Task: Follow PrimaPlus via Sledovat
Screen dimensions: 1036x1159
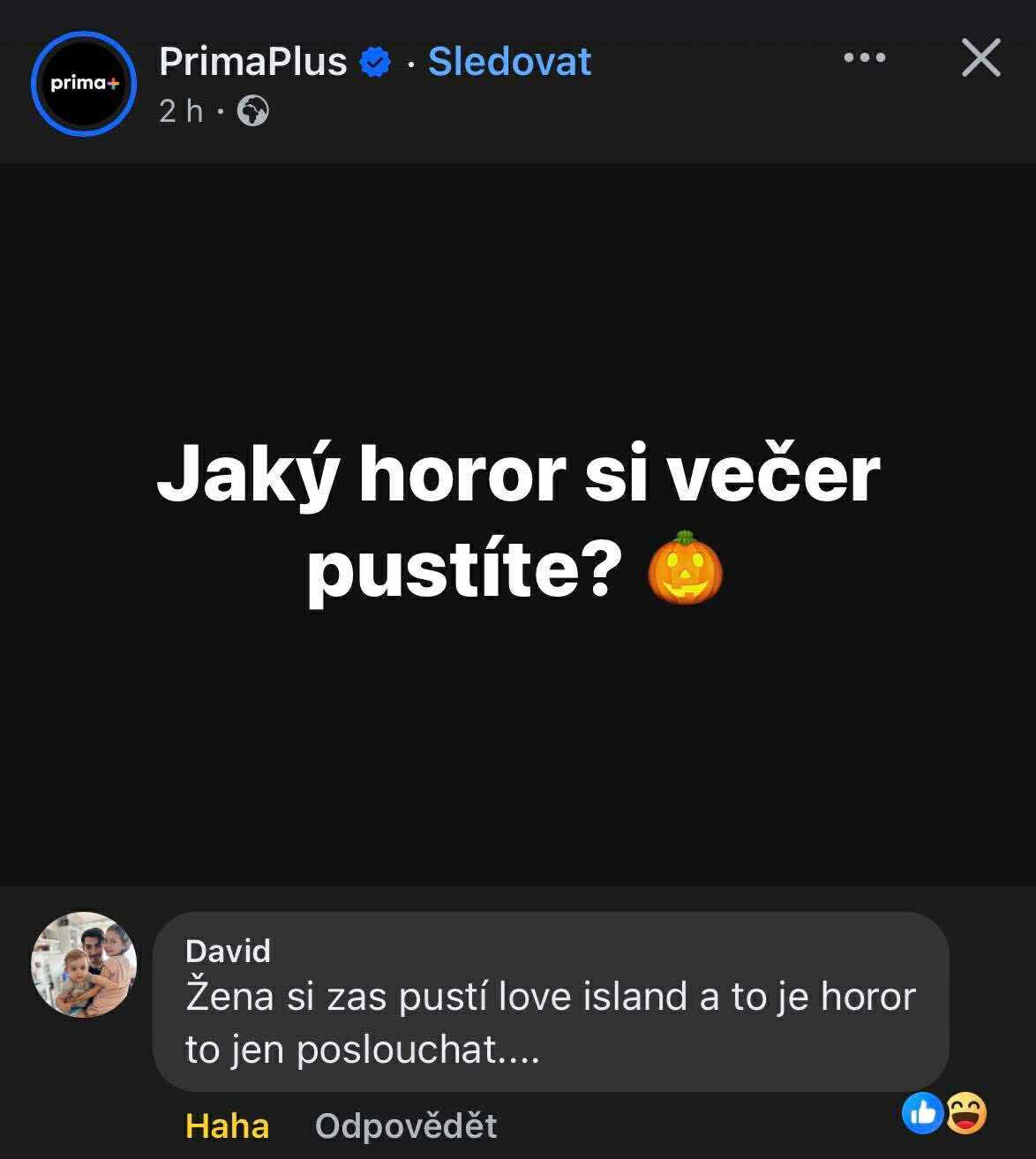Action: tap(509, 62)
